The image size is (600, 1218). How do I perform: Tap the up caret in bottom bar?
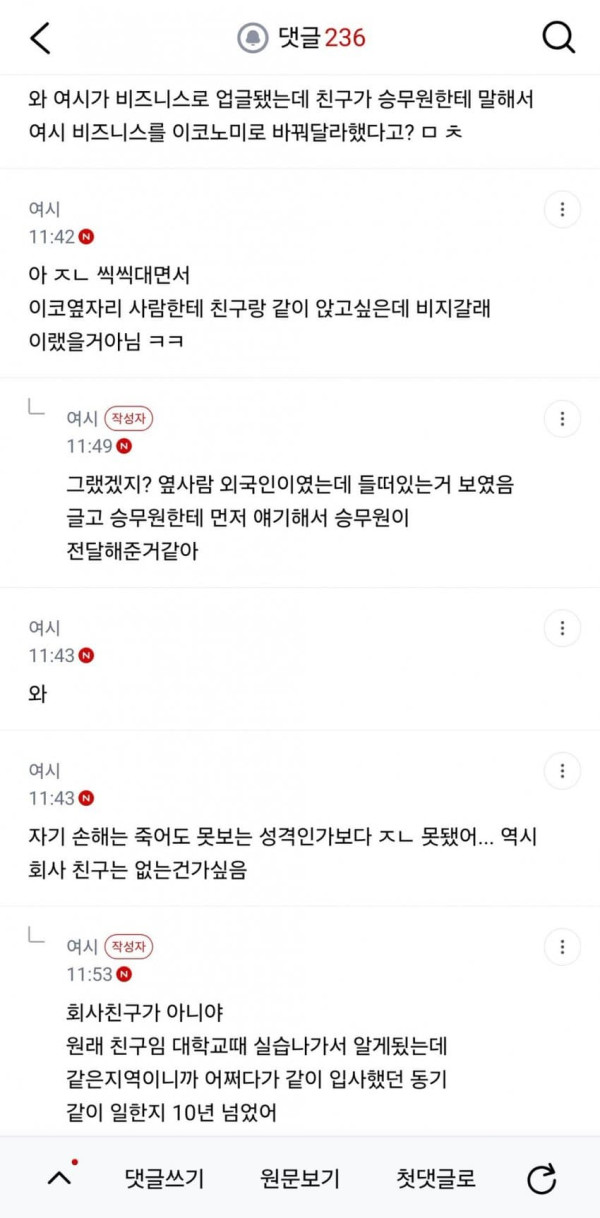point(60,1177)
